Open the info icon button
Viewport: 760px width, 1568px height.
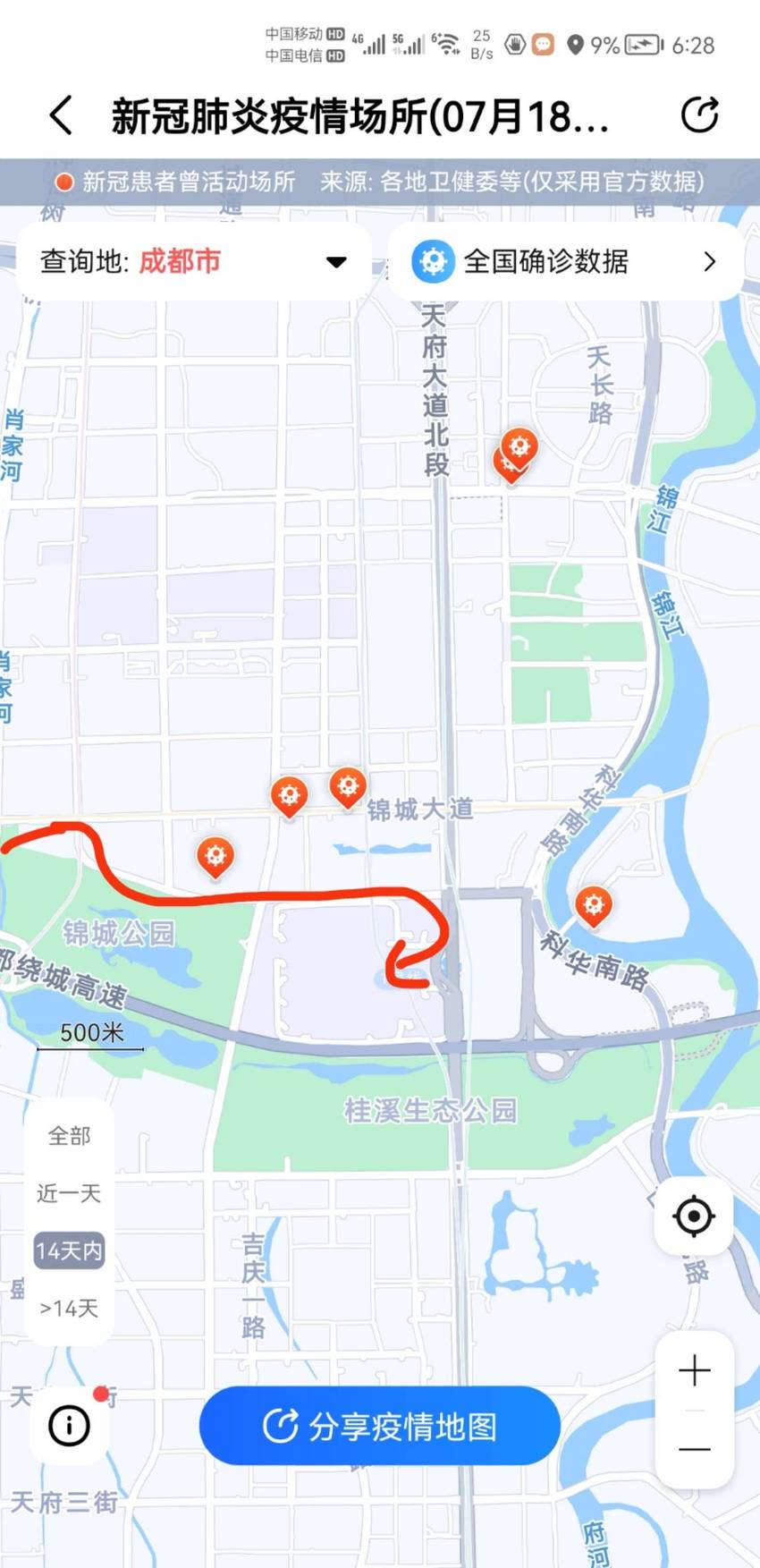tap(69, 1426)
